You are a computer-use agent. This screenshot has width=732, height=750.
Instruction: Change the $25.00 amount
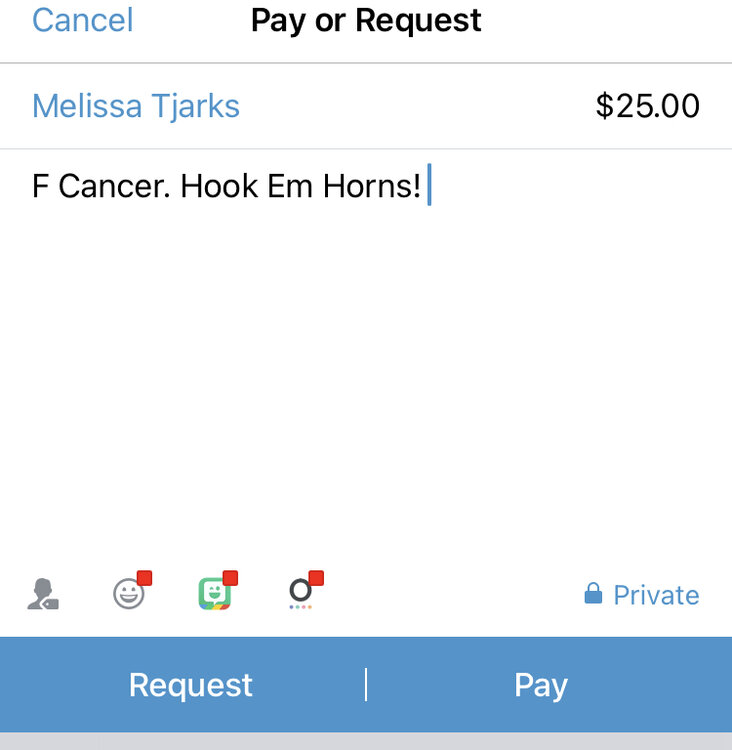click(647, 106)
